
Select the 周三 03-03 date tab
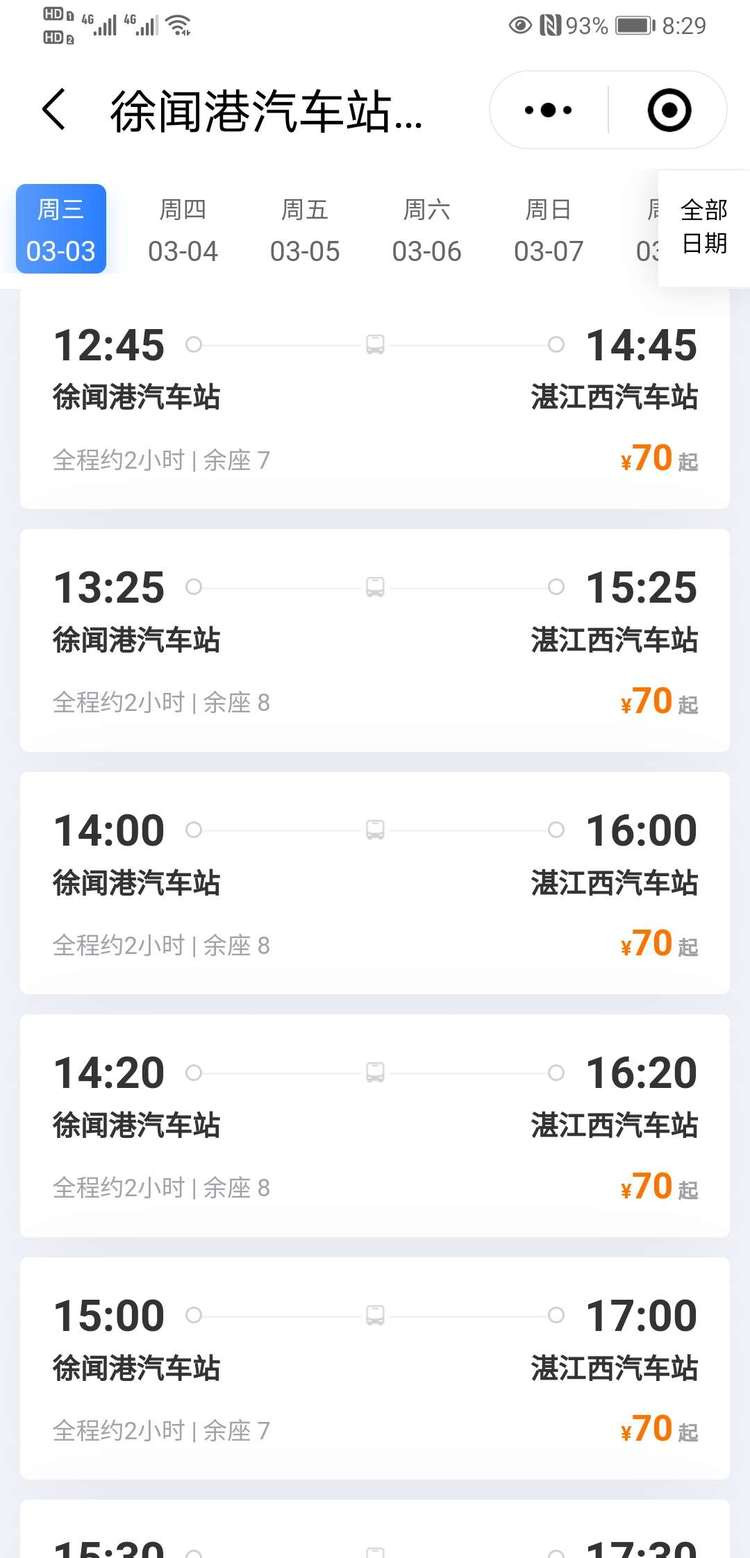click(x=61, y=229)
